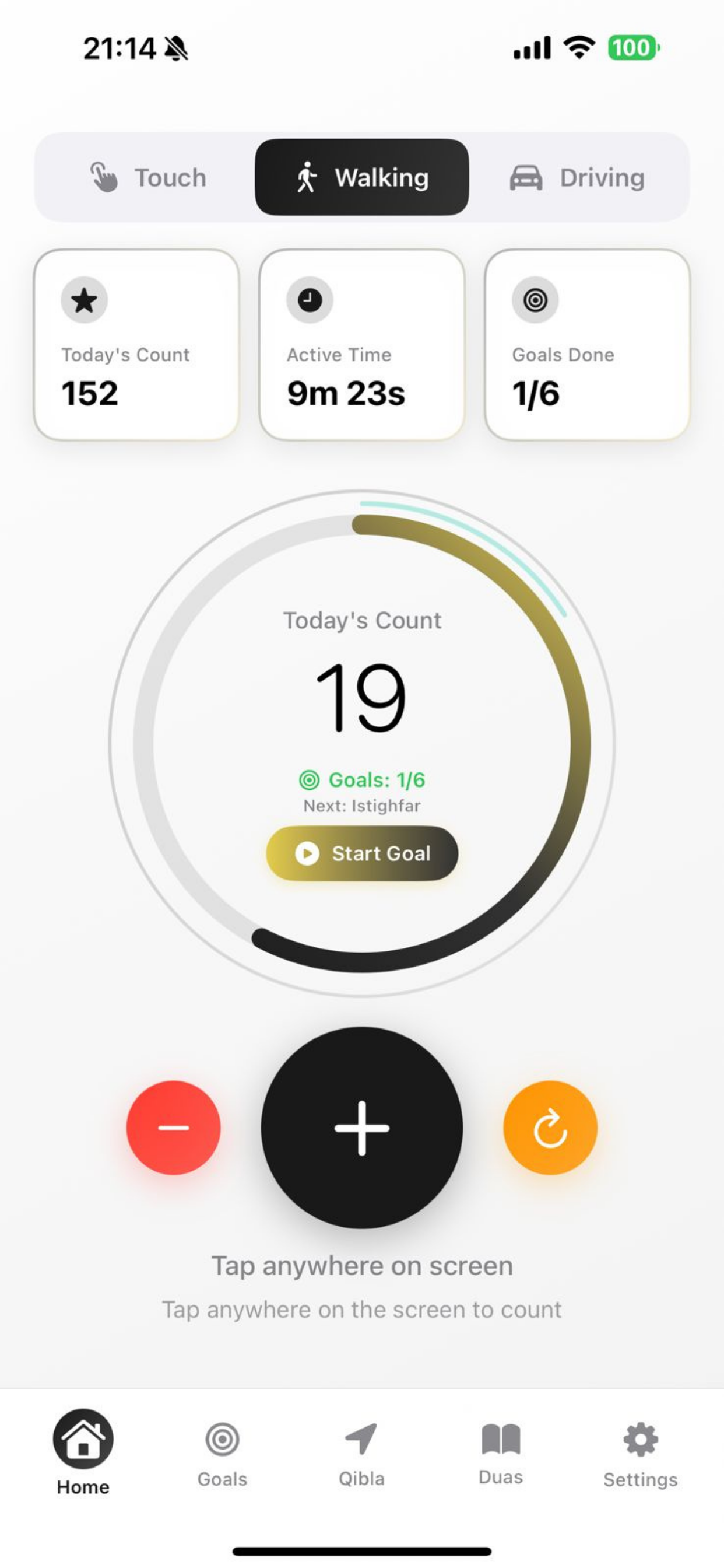Open Settings from the bottom bar
724x1568 pixels.
point(640,1454)
